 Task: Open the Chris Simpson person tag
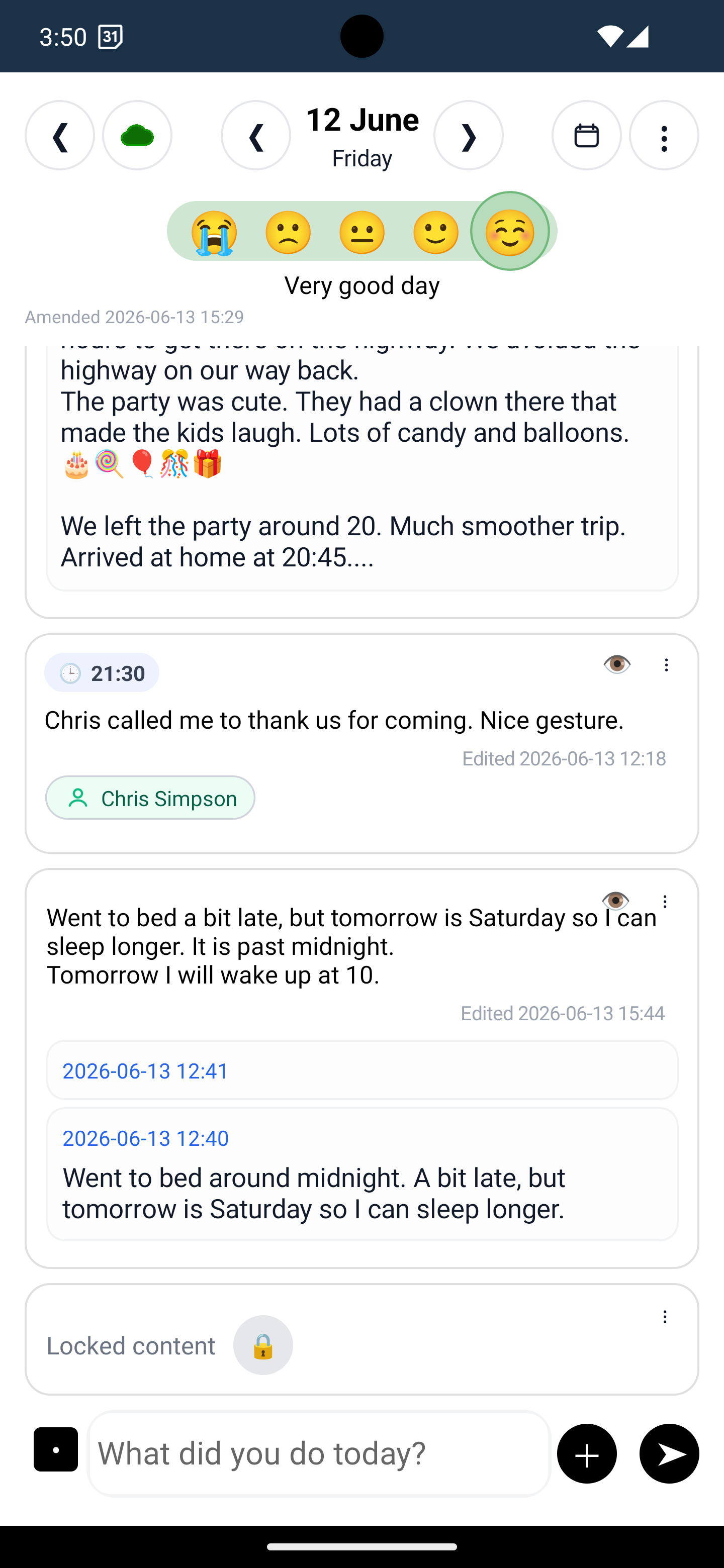click(150, 798)
